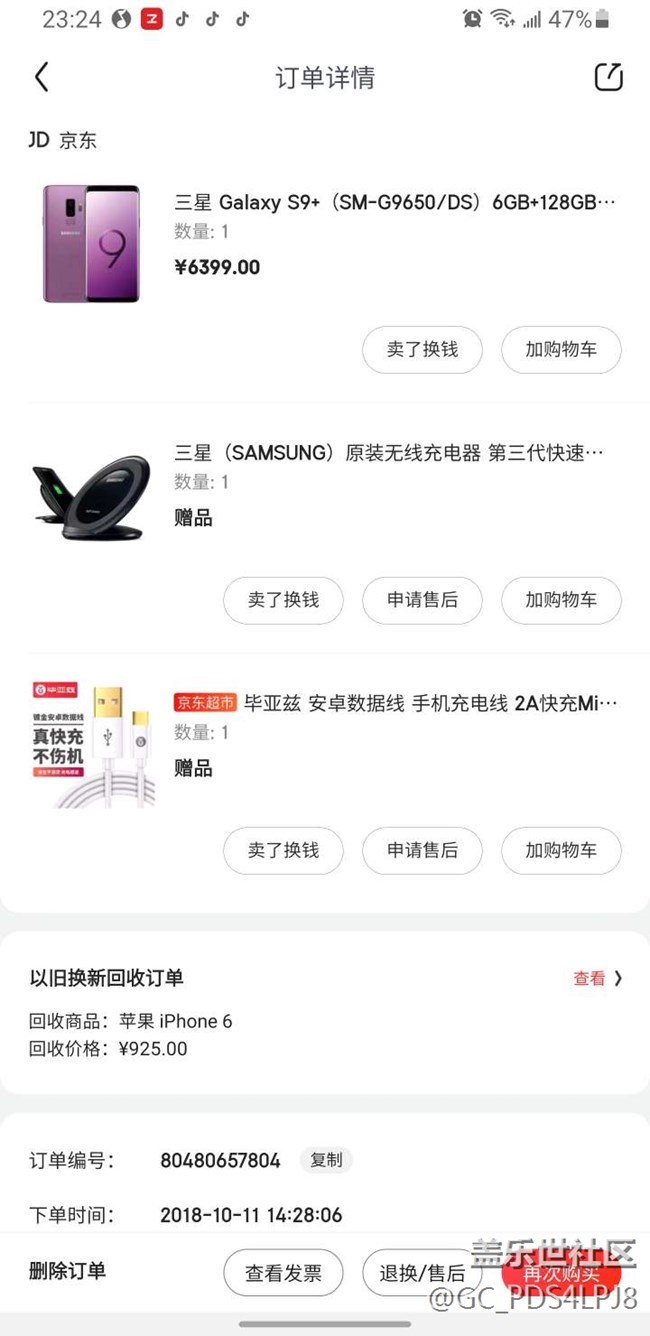Request after-sales for the 毕亚兹 cable

pyautogui.click(x=422, y=850)
